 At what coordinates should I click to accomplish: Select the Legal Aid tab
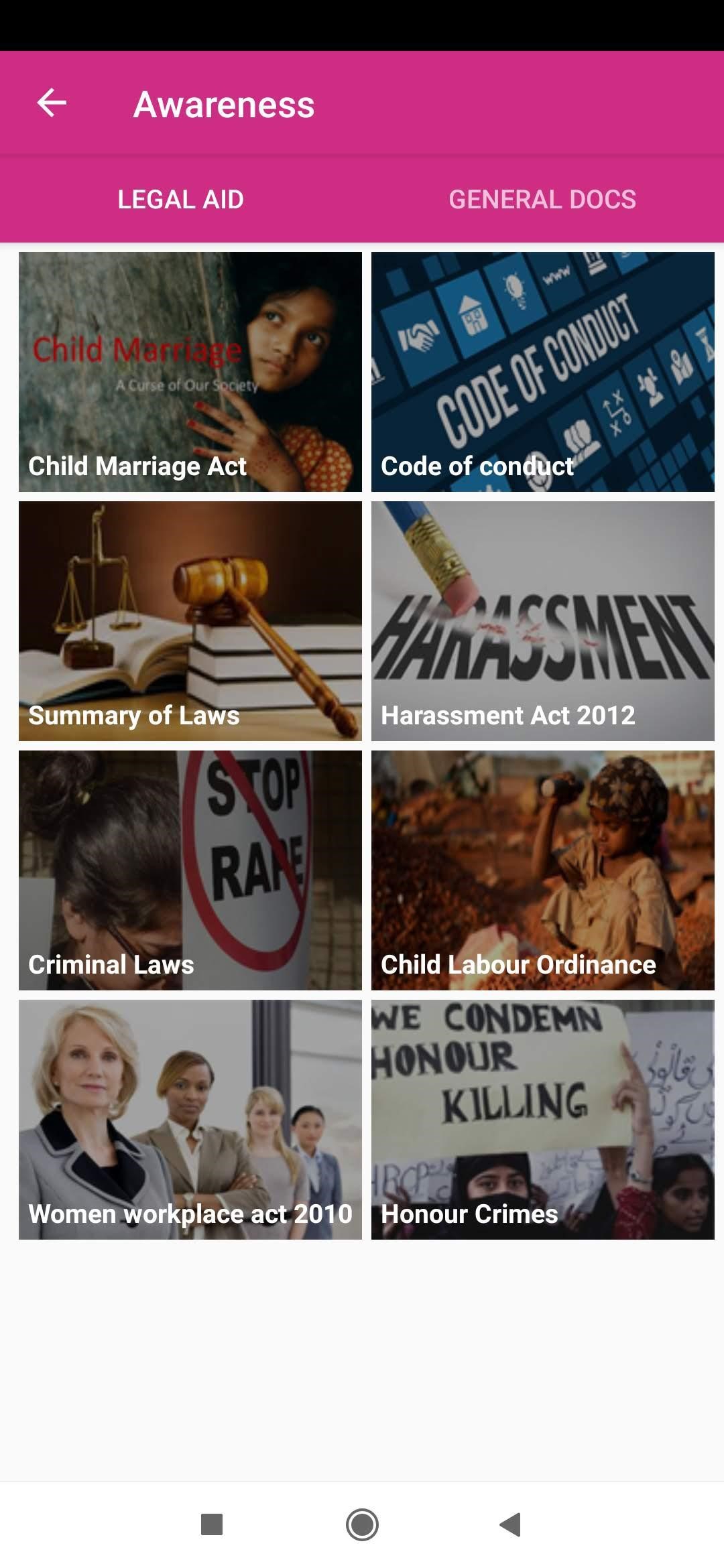pyautogui.click(x=180, y=199)
